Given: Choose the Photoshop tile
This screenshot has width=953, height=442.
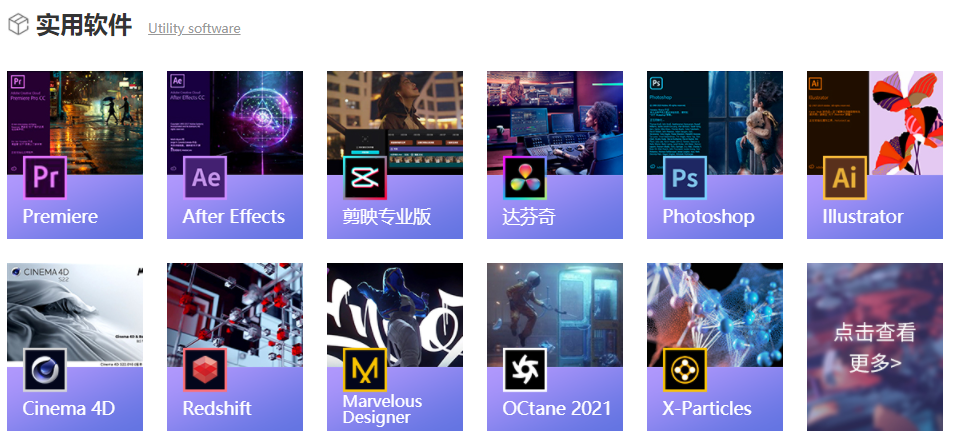Looking at the screenshot, I should pos(715,155).
